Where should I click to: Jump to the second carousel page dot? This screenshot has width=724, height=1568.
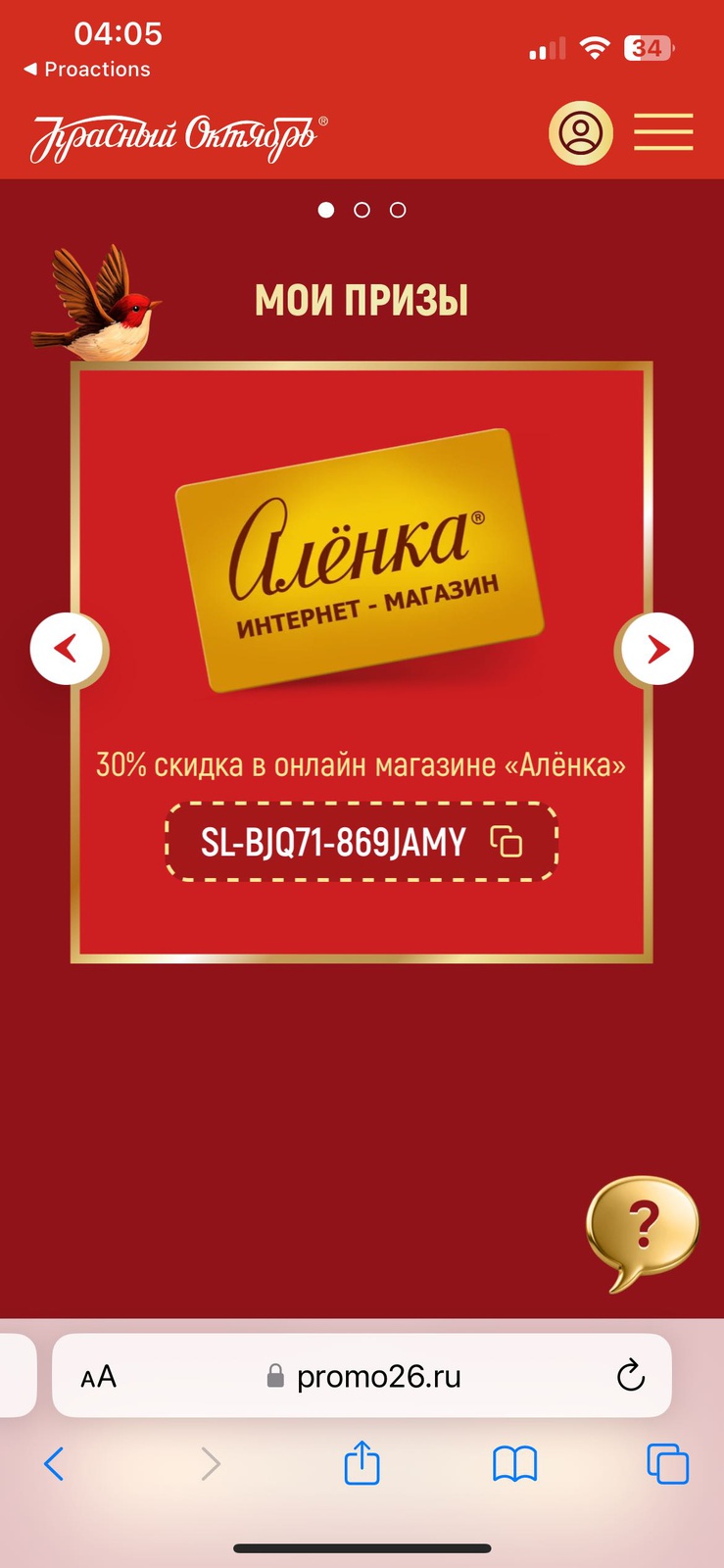[x=362, y=210]
